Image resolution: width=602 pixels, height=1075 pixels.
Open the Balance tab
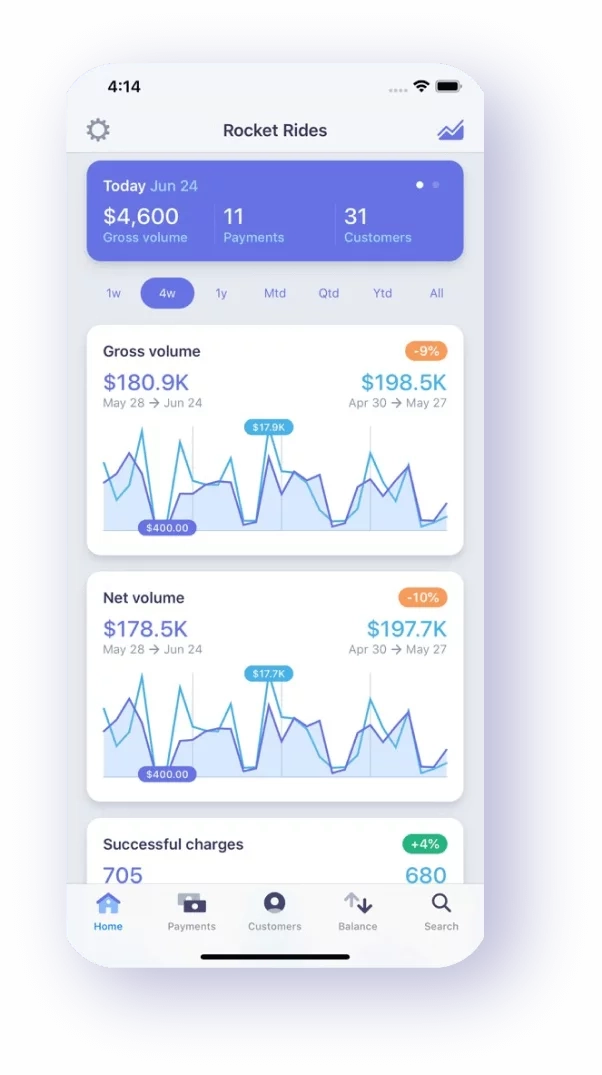358,912
